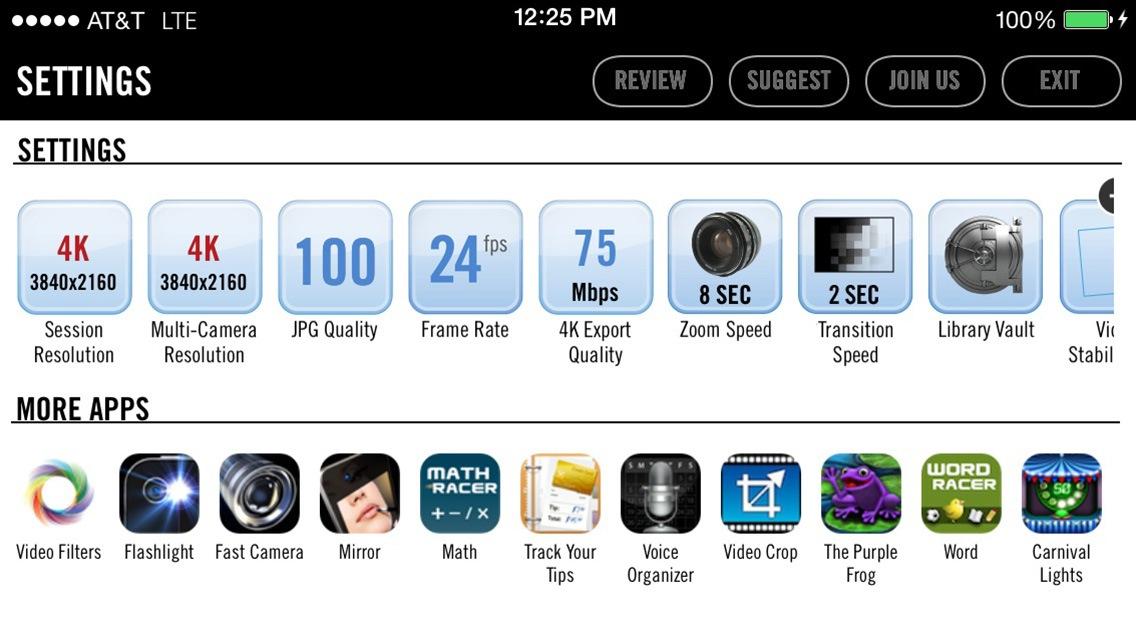Adjust the JPG Quality setting

(335, 258)
